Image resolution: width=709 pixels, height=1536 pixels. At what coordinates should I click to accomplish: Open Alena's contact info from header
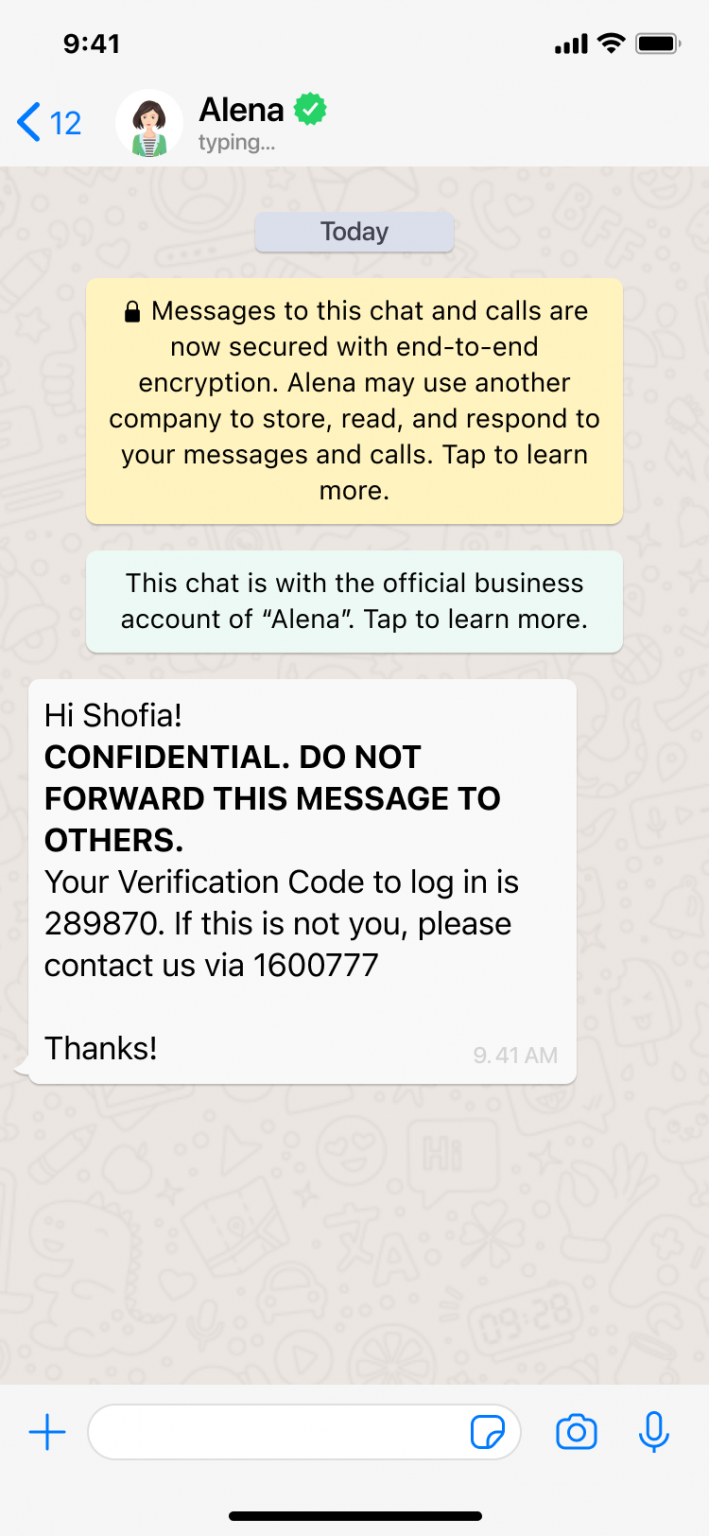click(x=240, y=122)
